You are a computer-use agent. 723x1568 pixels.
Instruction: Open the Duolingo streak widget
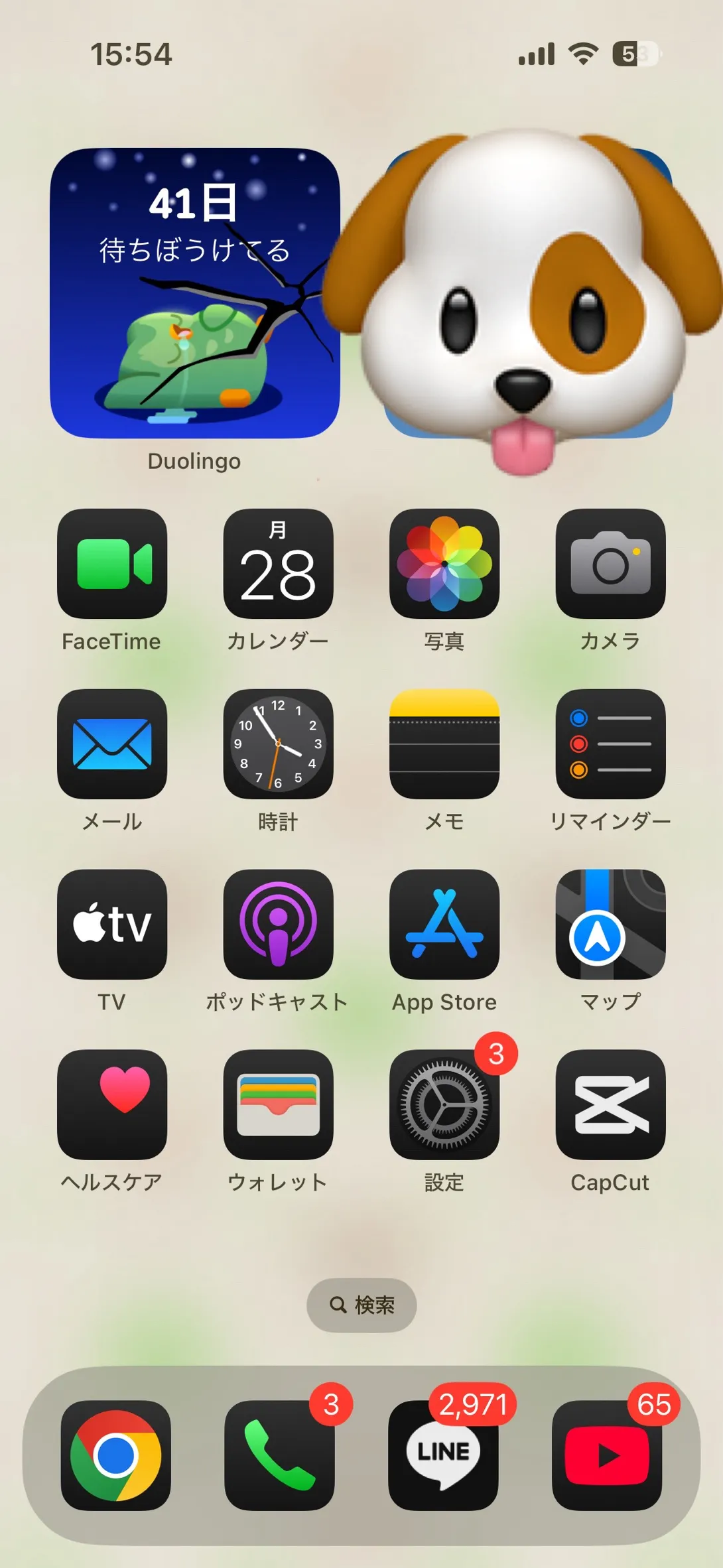tap(194, 293)
